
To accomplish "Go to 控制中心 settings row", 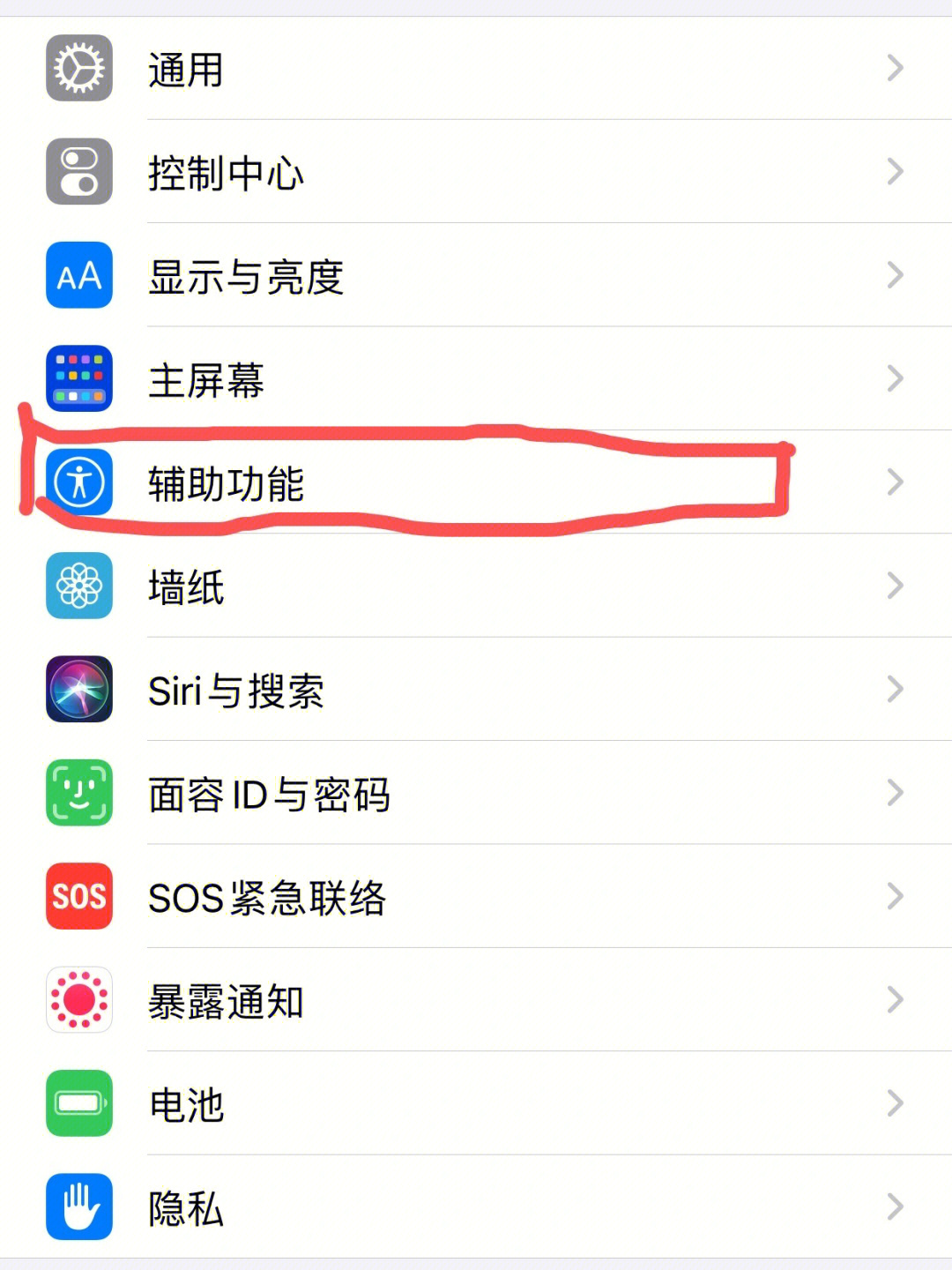I will (x=476, y=172).
